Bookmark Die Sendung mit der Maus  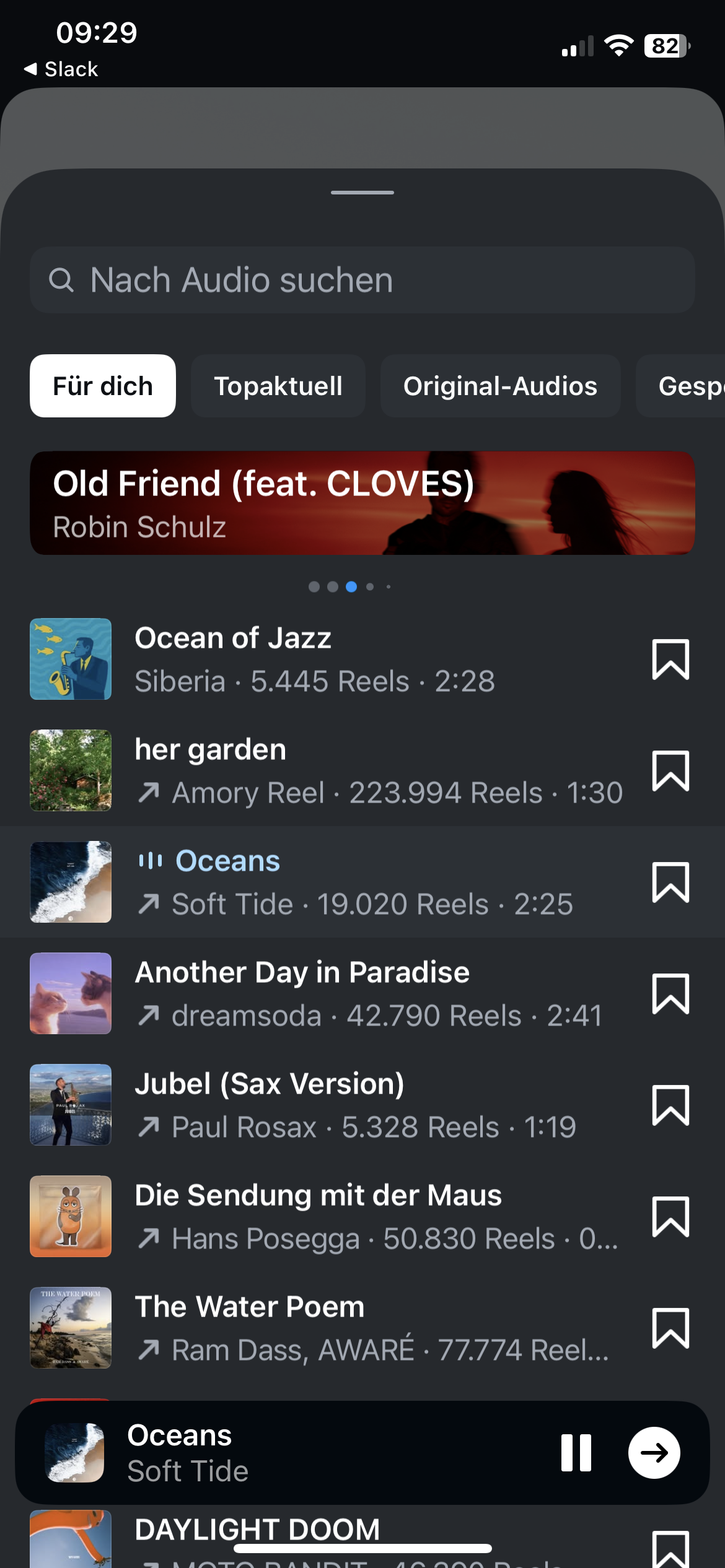(x=670, y=1217)
